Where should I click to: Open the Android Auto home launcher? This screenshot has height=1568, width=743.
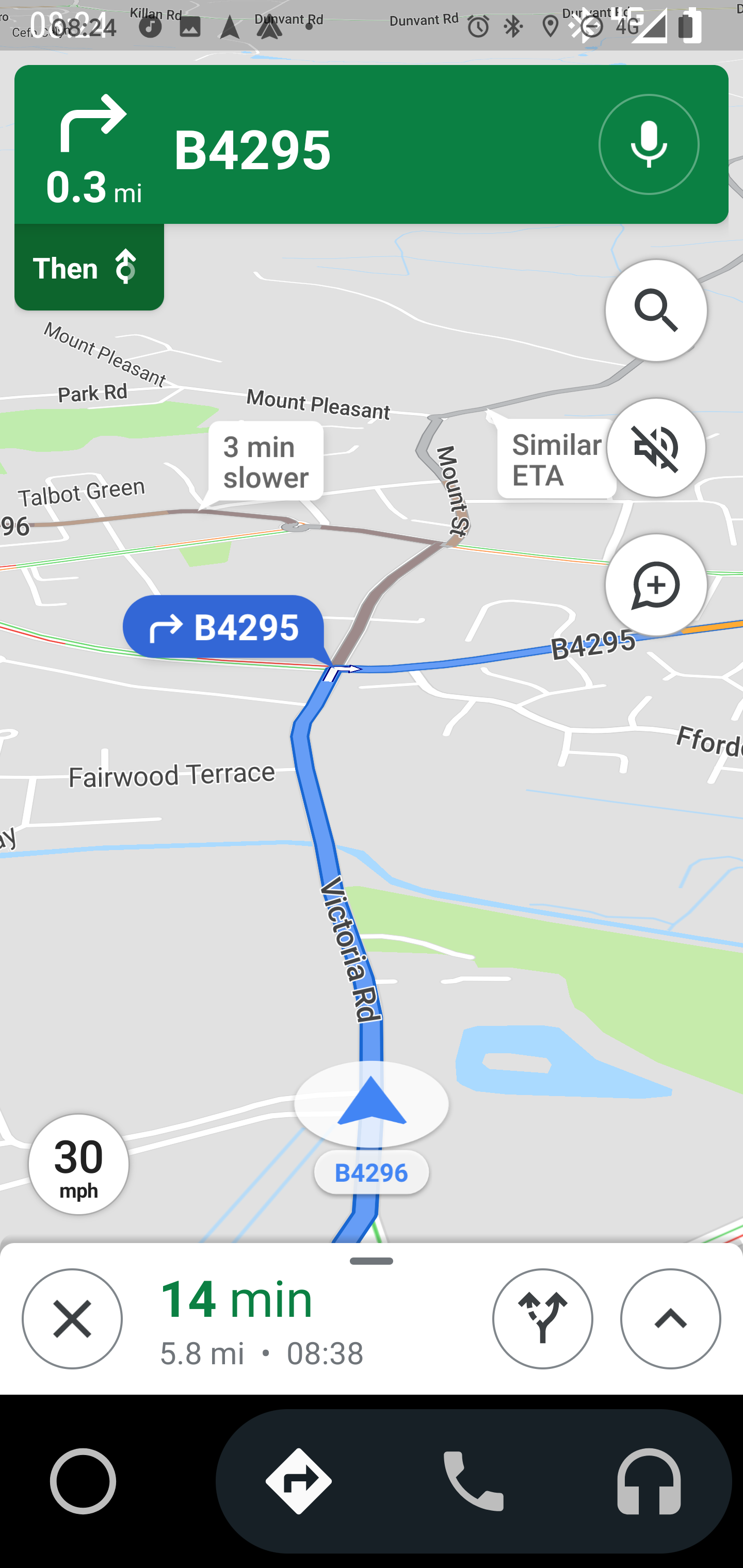[83, 1481]
